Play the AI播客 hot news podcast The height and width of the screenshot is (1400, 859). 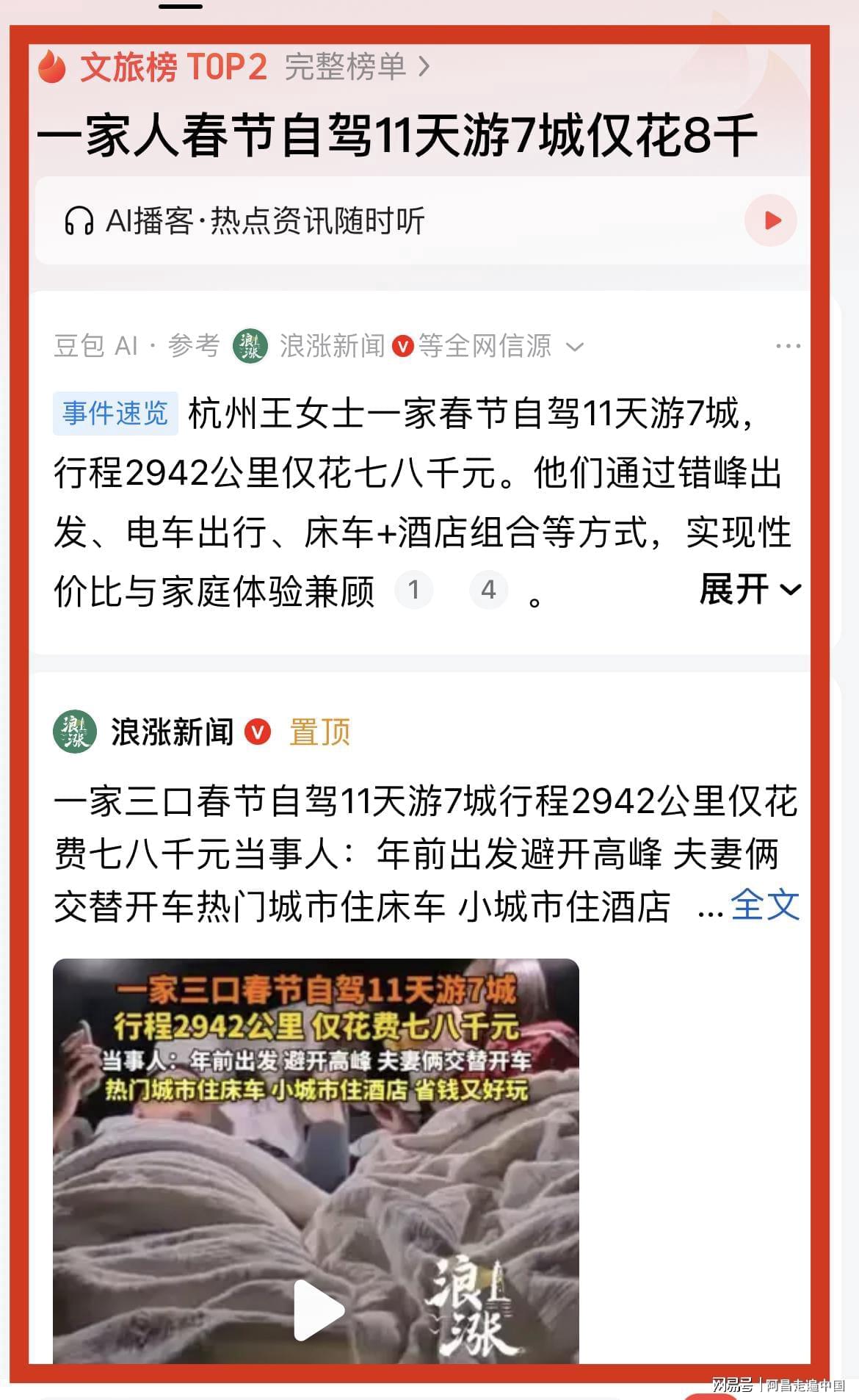pos(770,220)
